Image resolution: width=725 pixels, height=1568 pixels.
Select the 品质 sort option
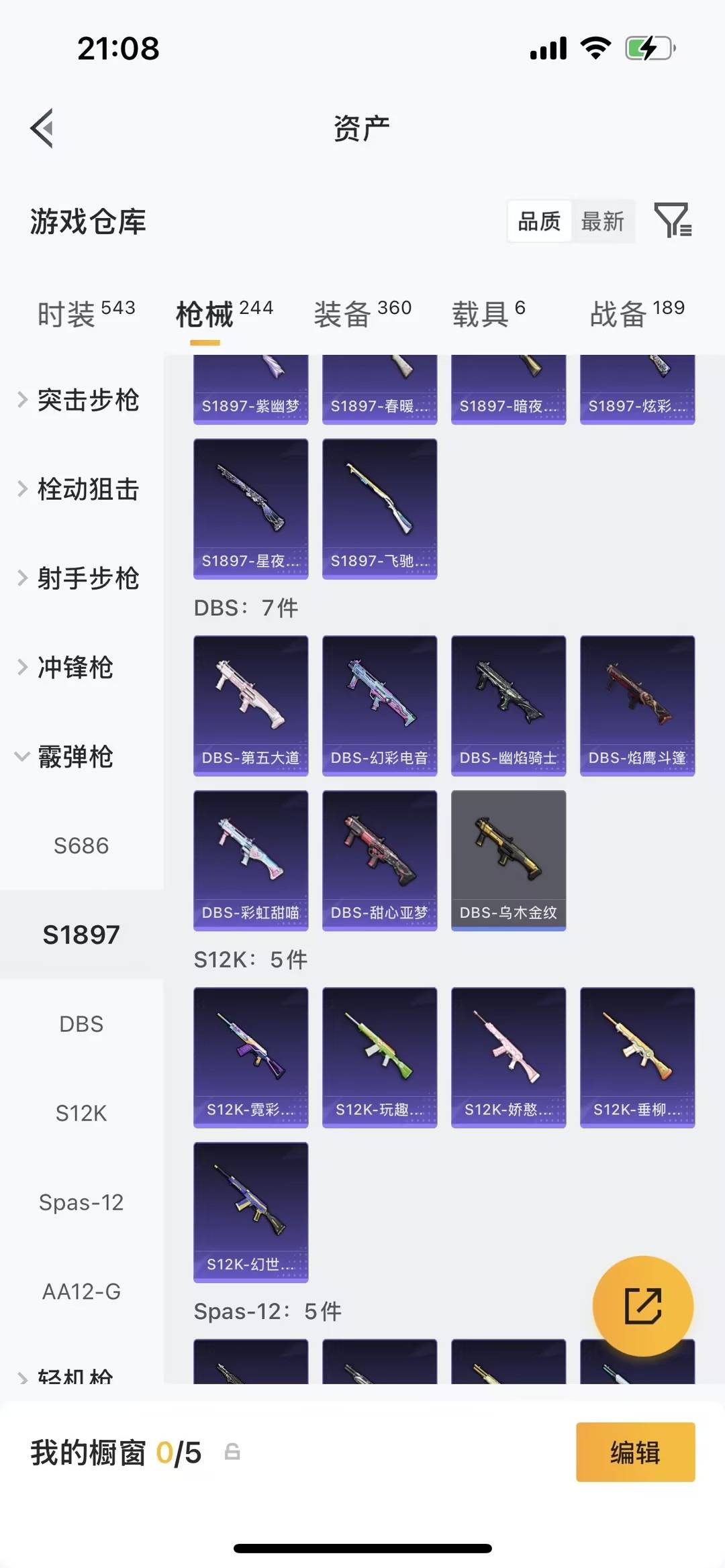coord(539,221)
